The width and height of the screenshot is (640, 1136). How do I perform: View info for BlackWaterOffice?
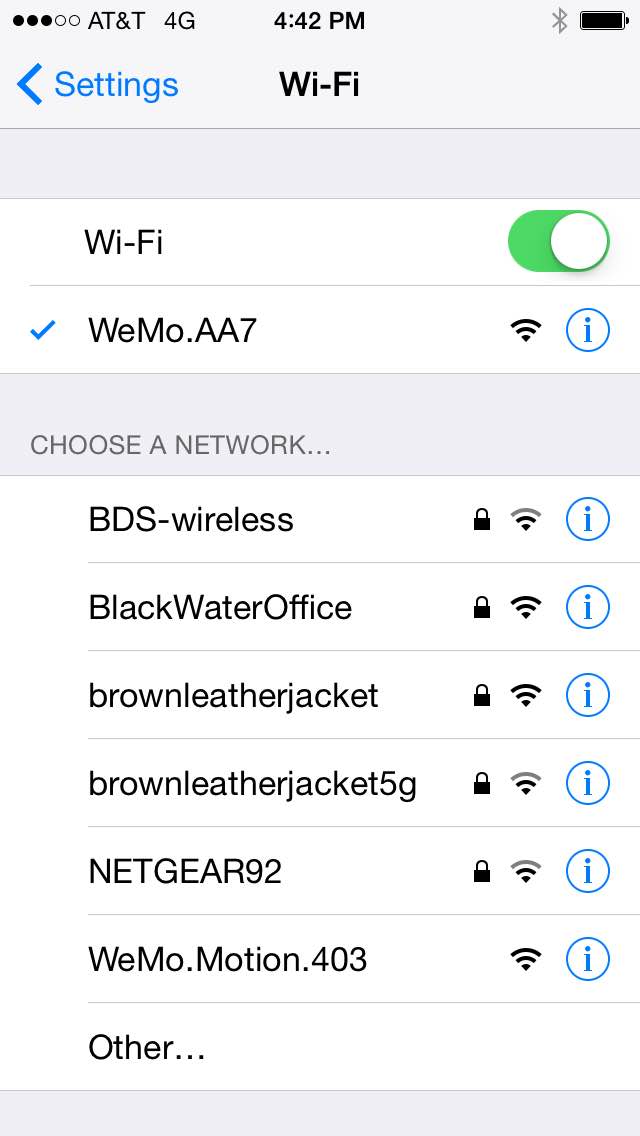coord(587,608)
